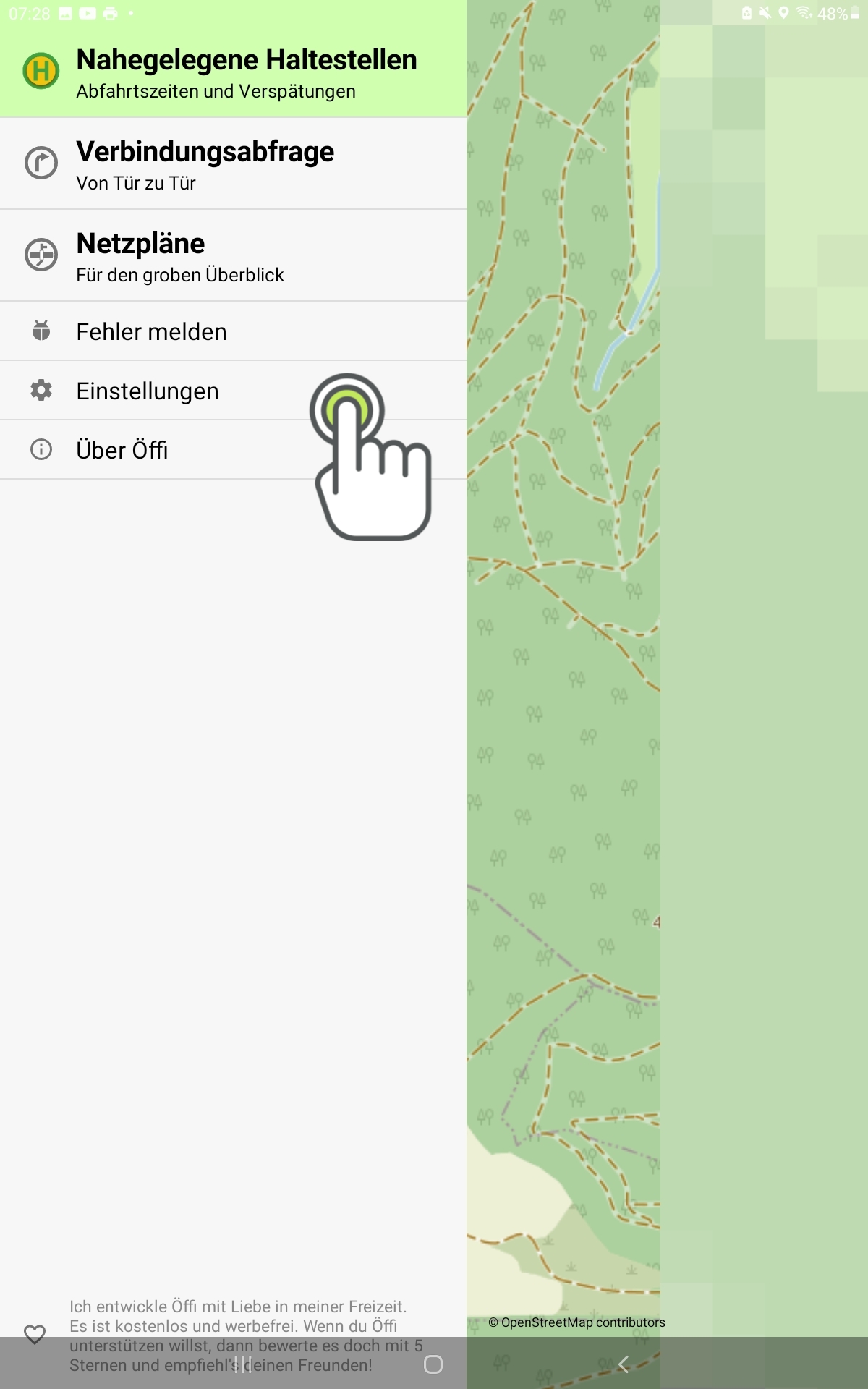Tap the system home button
Image resolution: width=868 pixels, height=1389 pixels.
click(433, 1364)
